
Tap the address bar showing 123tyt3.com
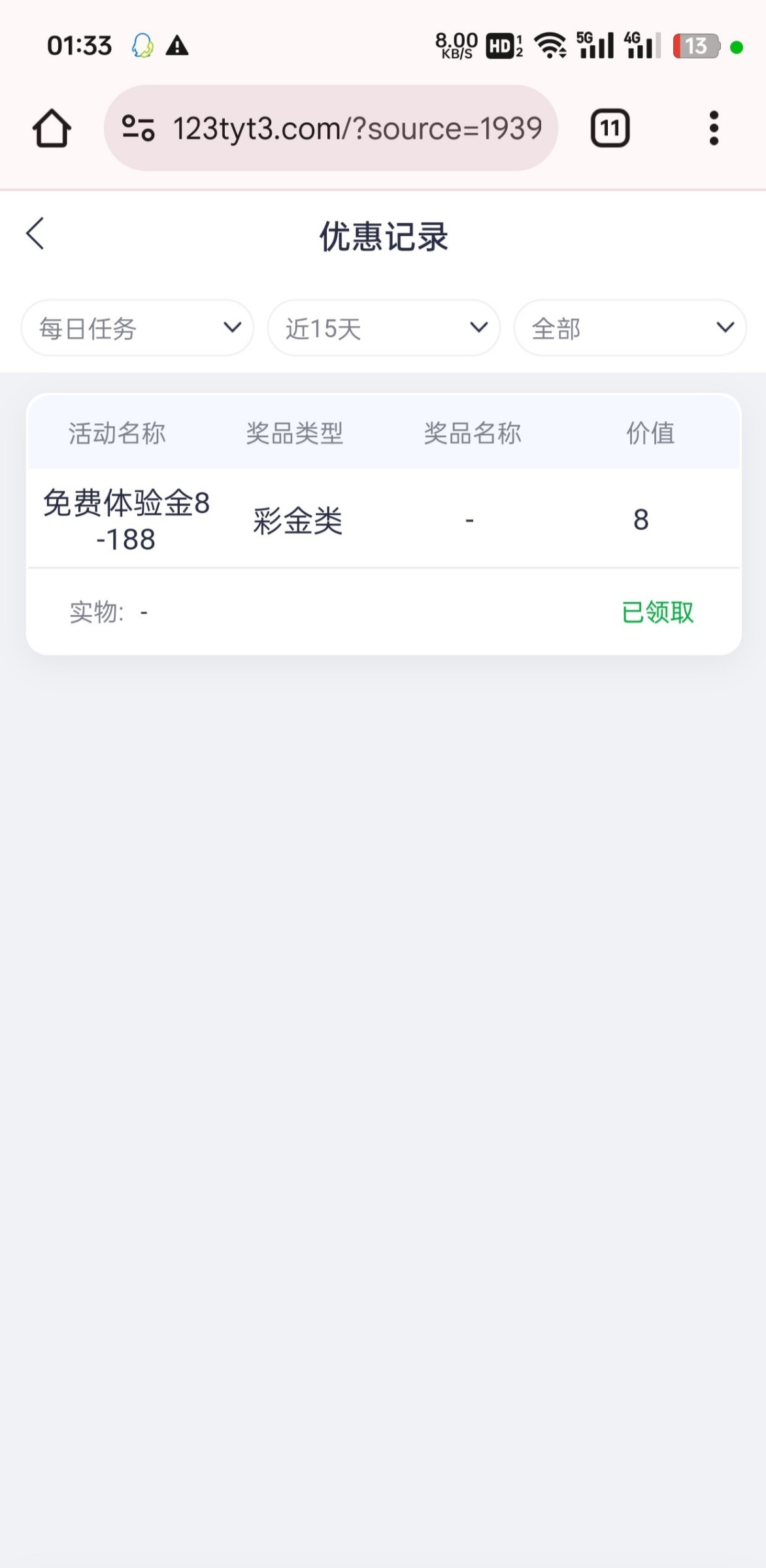pyautogui.click(x=357, y=128)
